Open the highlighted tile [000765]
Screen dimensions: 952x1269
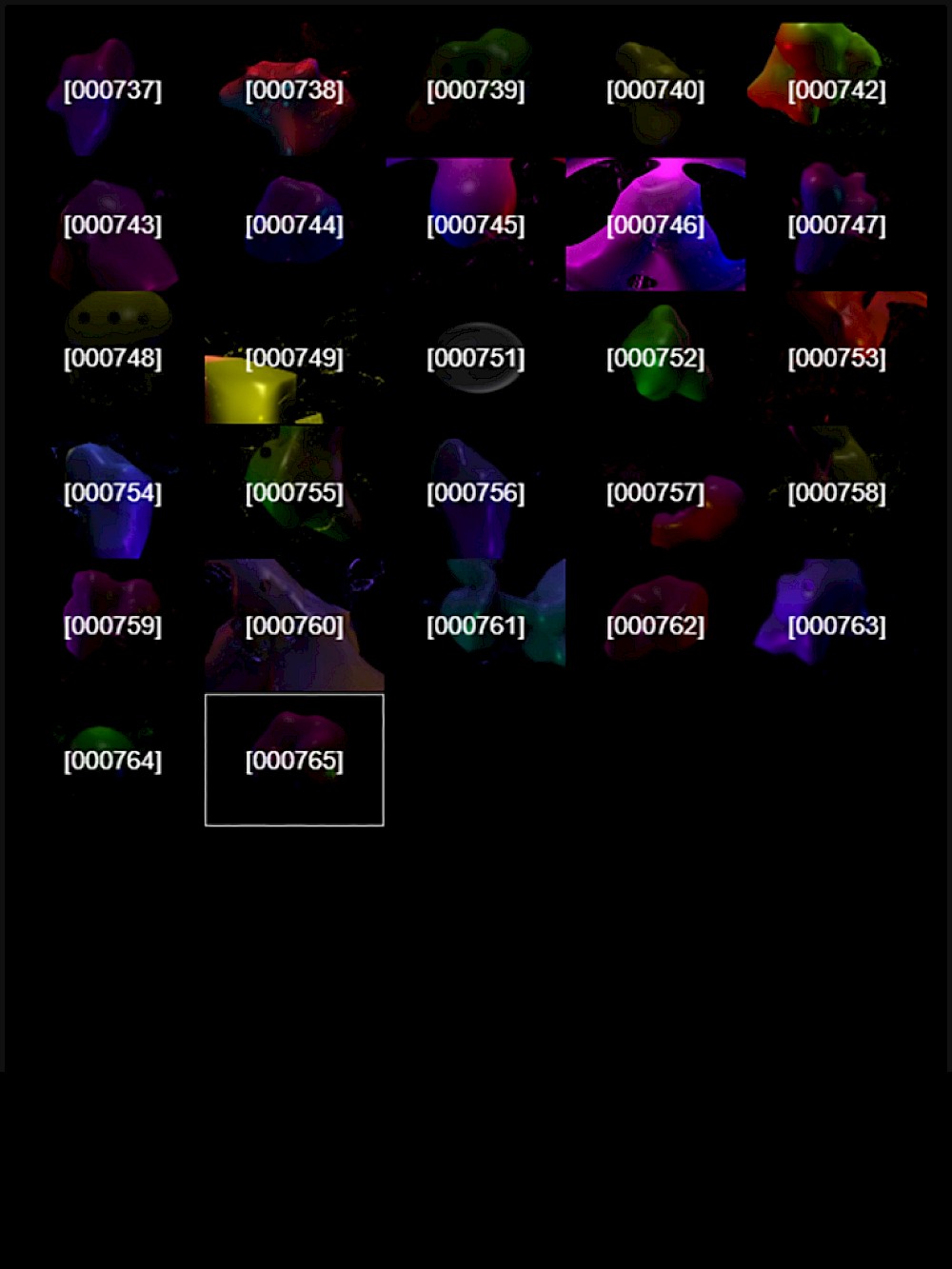(x=294, y=760)
